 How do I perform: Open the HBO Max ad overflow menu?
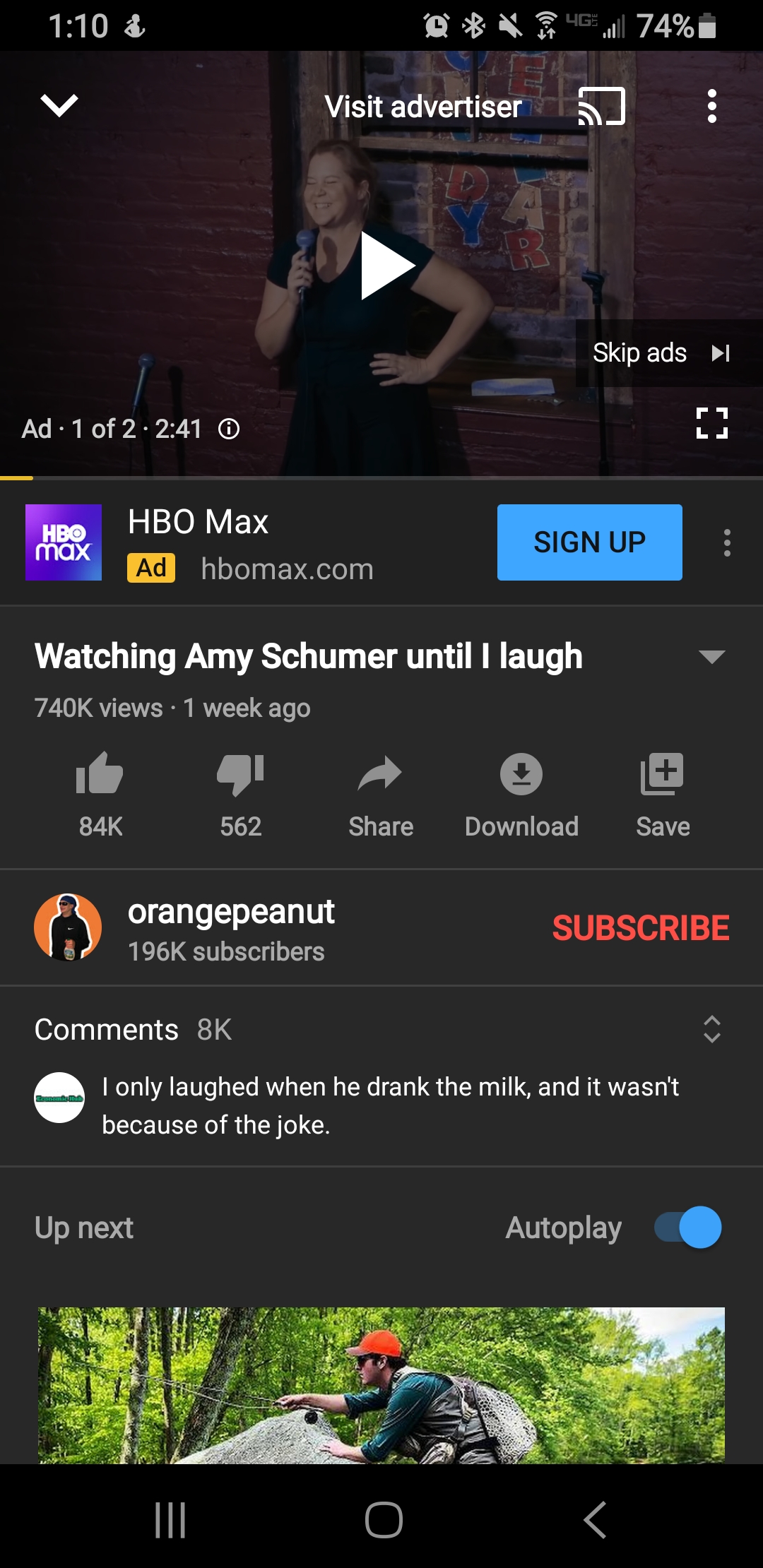click(727, 542)
